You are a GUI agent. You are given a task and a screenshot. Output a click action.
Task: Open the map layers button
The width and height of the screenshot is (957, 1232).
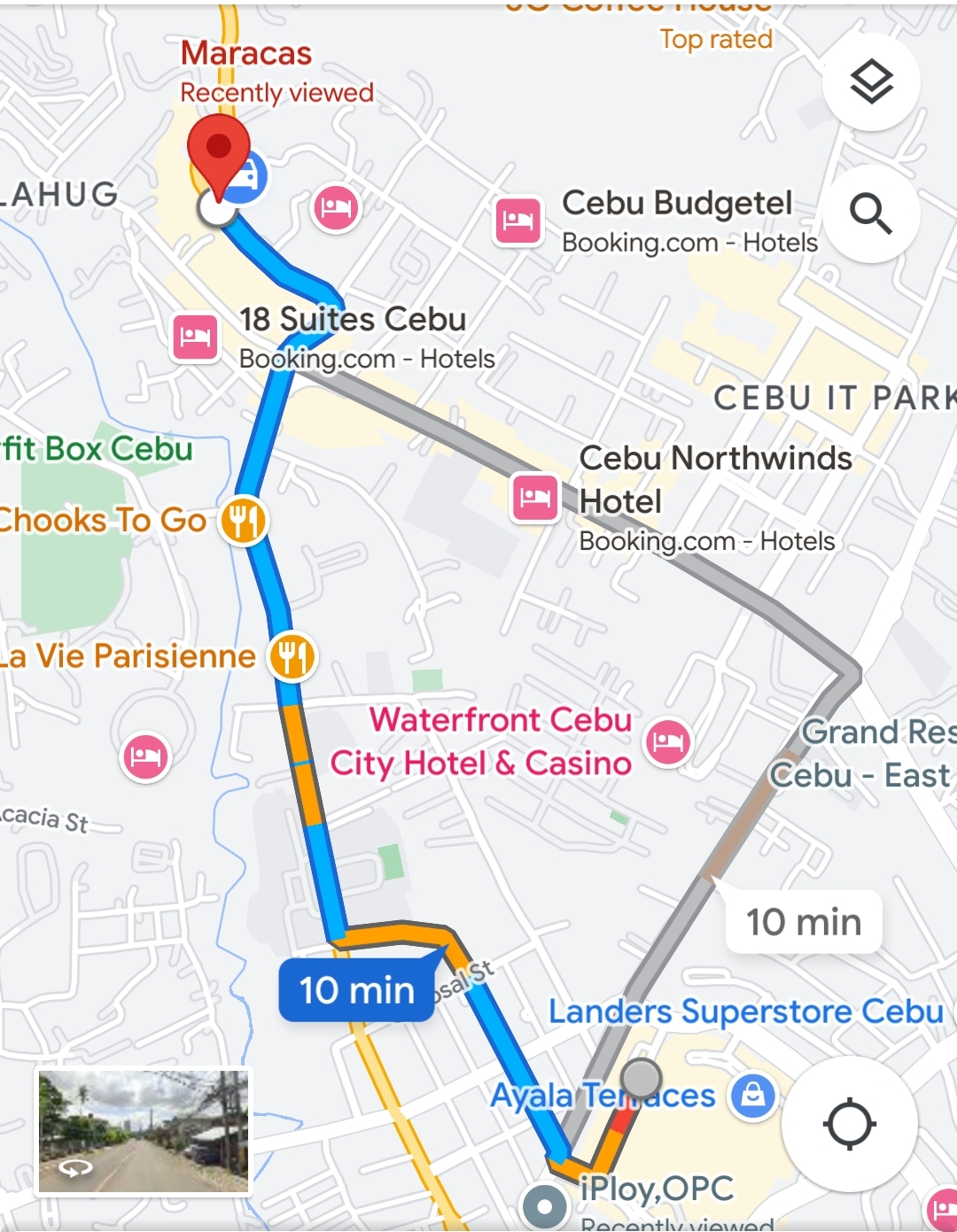(871, 82)
